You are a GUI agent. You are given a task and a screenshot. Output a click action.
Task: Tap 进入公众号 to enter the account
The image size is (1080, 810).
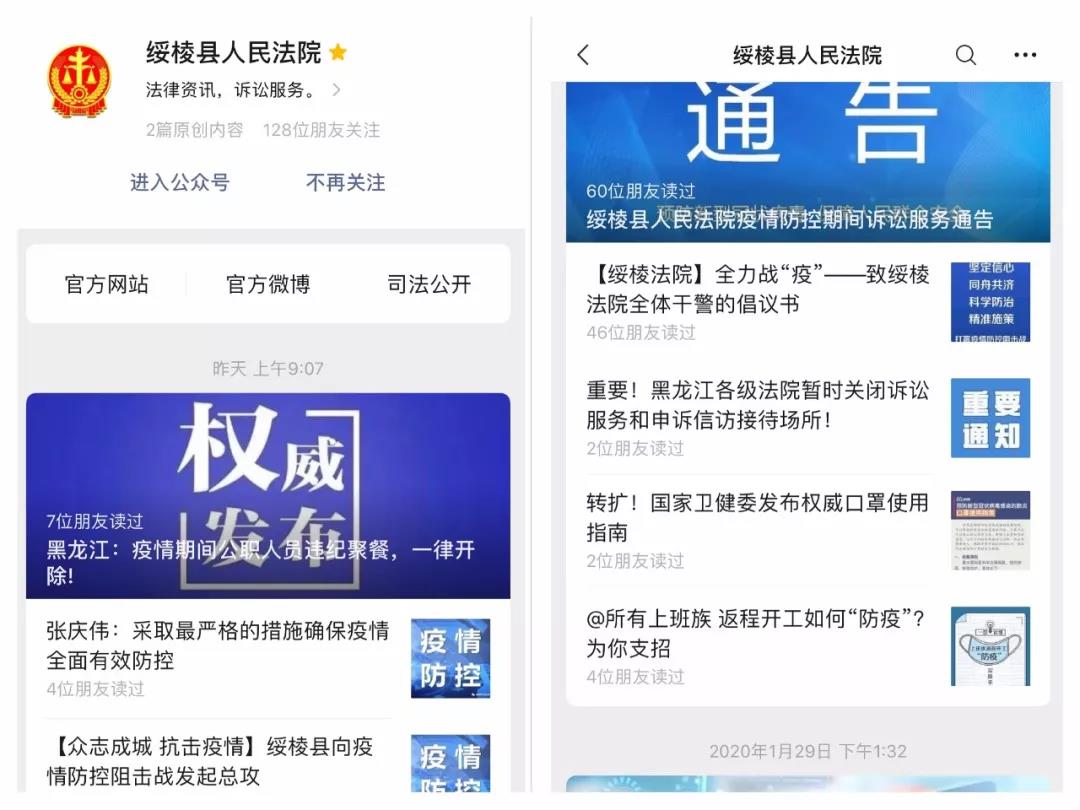pyautogui.click(x=180, y=182)
